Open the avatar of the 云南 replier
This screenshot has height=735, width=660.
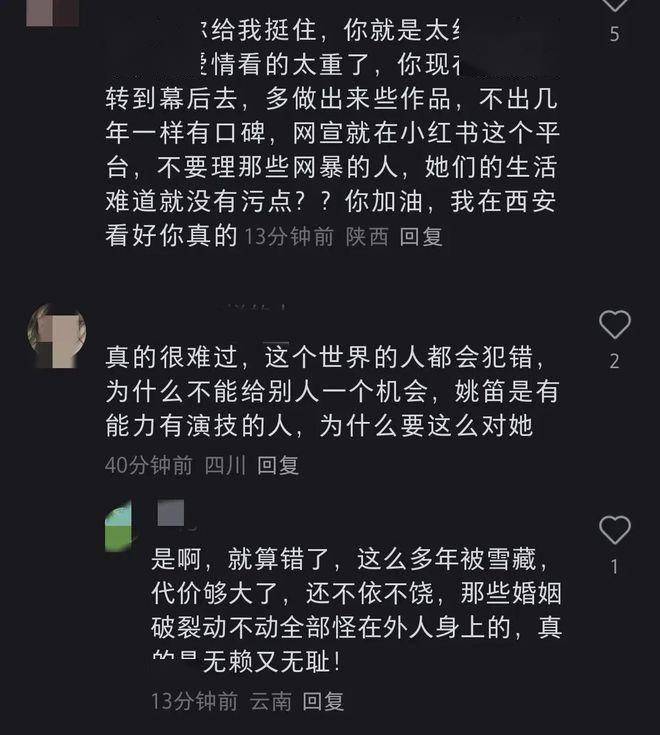point(122,526)
